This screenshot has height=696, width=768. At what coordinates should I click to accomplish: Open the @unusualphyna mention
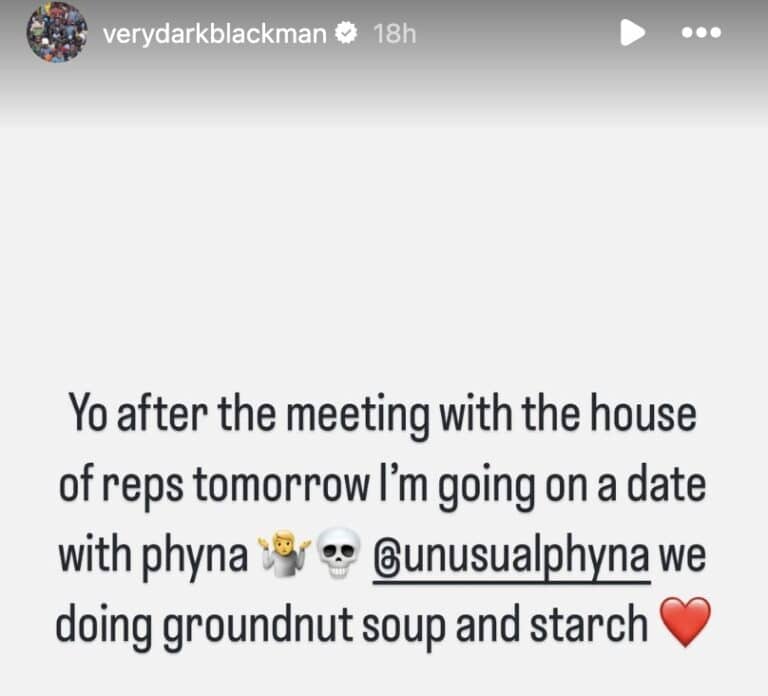511,557
